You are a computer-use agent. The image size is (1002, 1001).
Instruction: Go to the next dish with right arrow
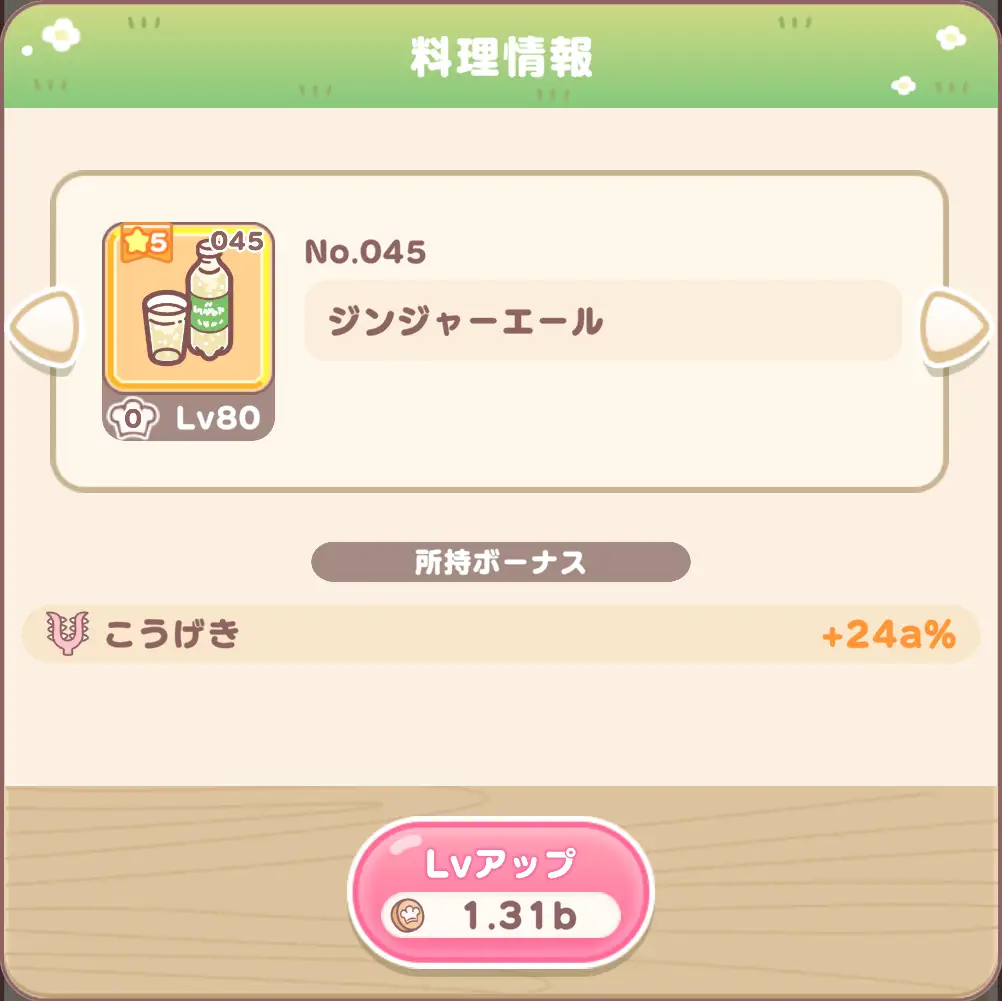point(953,326)
